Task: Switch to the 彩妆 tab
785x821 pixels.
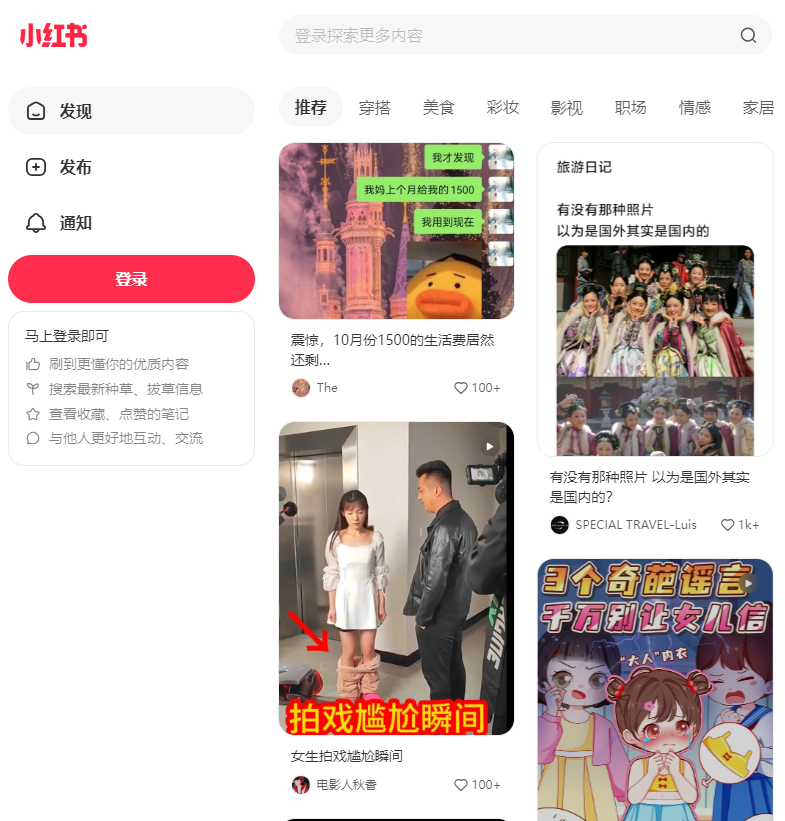Action: point(503,108)
